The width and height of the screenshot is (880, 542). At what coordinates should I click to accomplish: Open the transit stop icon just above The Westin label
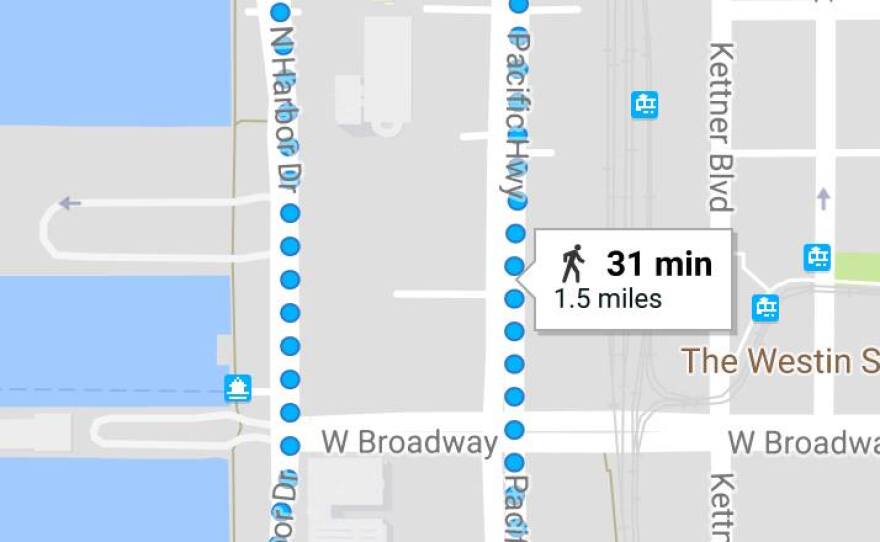tap(767, 307)
